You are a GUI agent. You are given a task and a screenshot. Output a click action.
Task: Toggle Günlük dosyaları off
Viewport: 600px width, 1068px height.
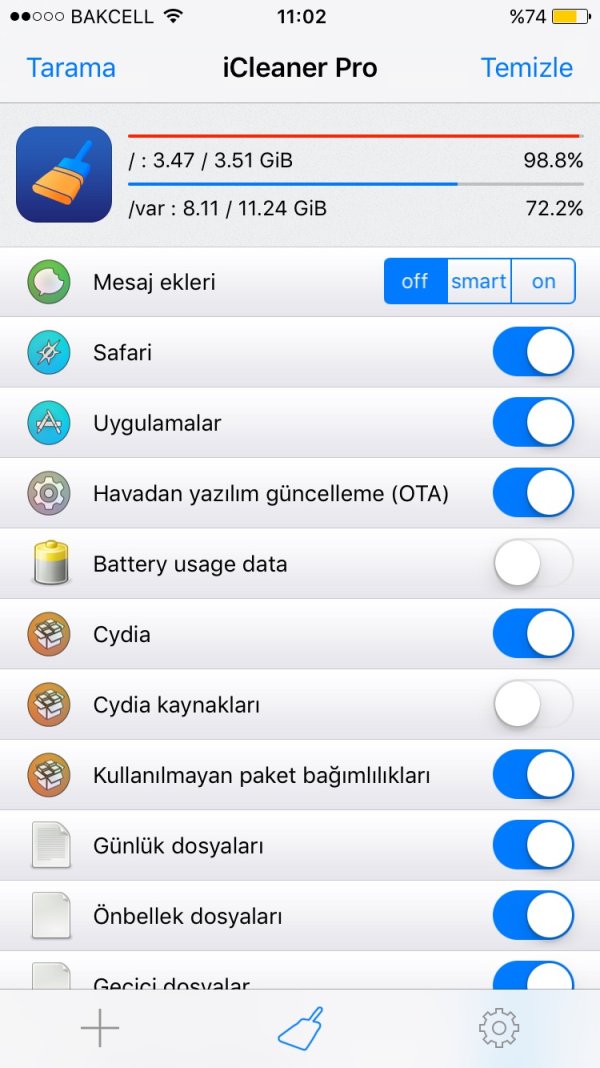click(533, 846)
